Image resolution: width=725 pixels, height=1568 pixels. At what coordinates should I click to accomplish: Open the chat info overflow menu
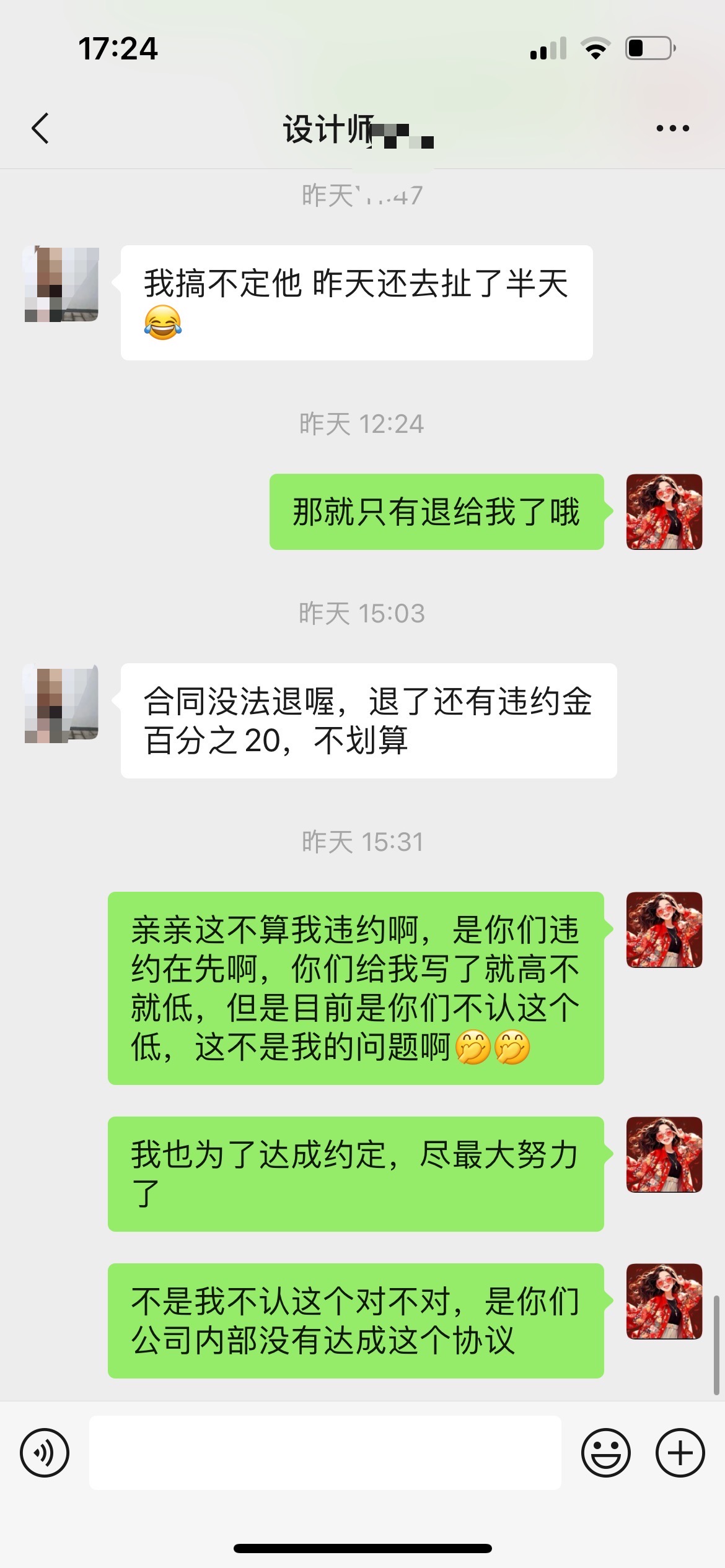(672, 129)
